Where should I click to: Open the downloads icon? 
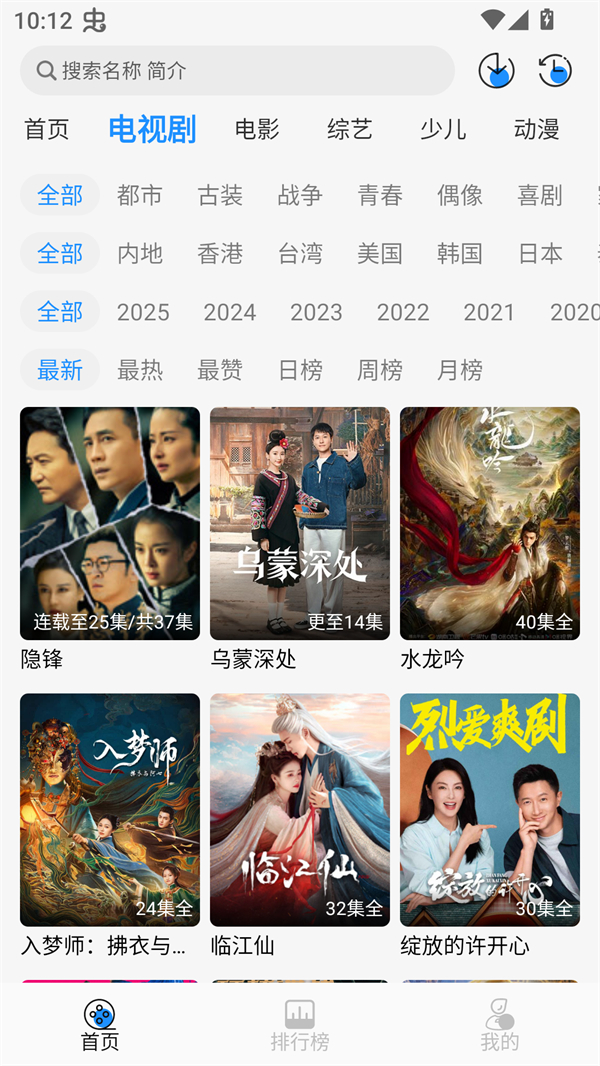pyautogui.click(x=497, y=71)
